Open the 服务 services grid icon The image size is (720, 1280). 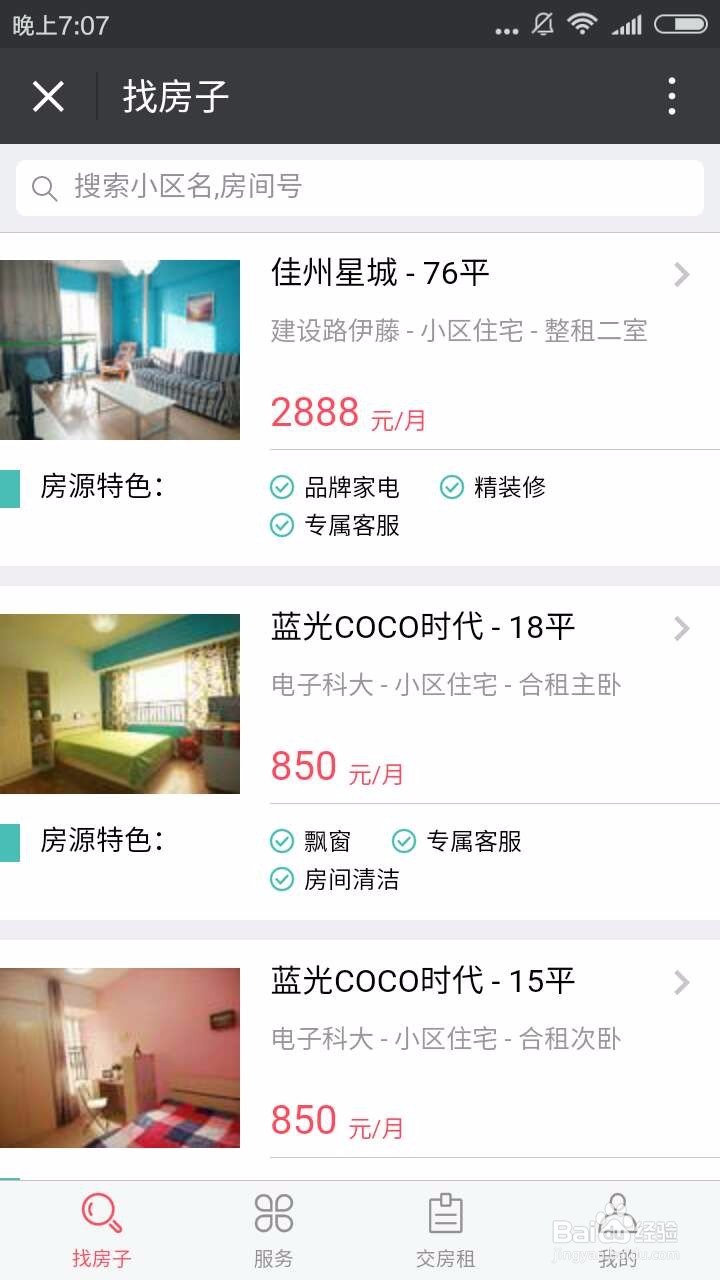point(272,1213)
